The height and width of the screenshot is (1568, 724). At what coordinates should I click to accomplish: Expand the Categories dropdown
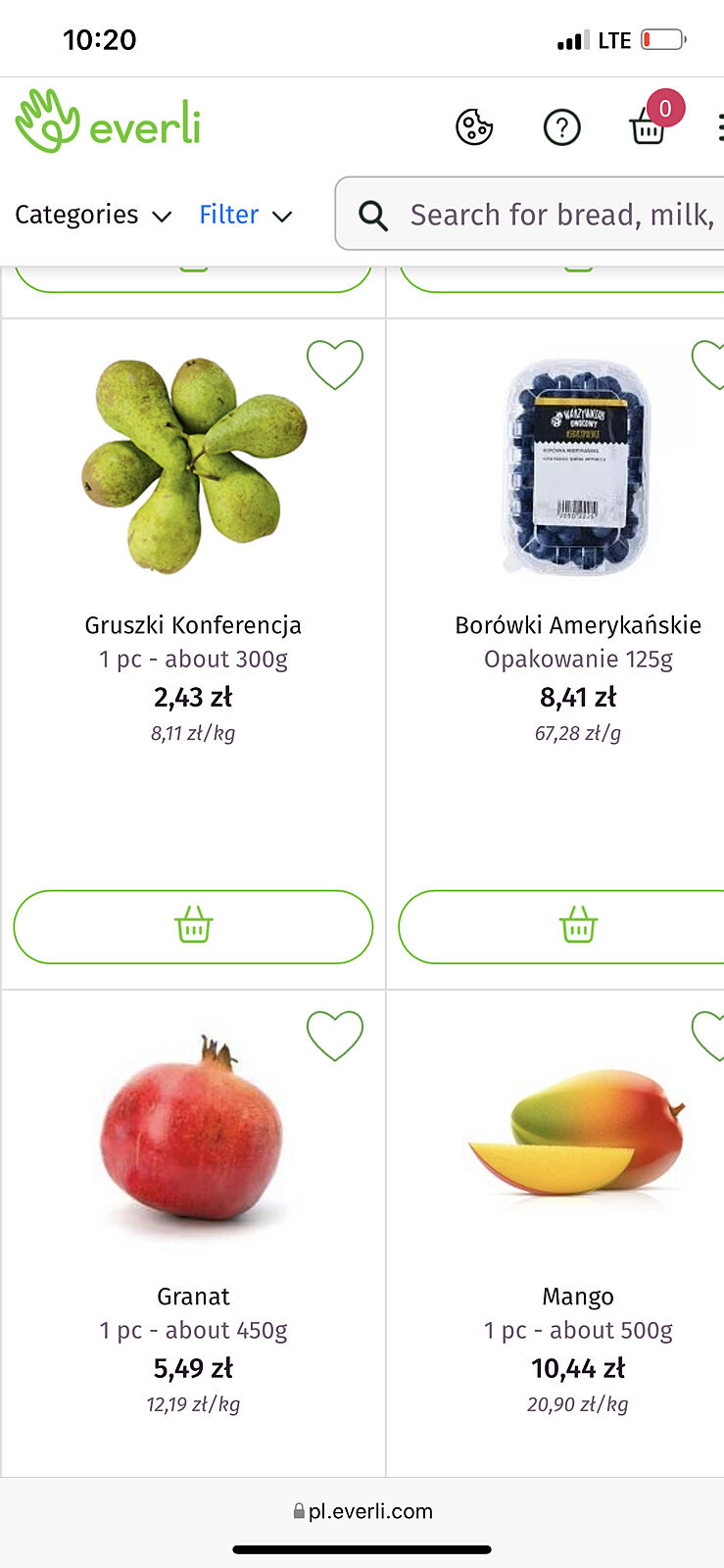click(93, 215)
